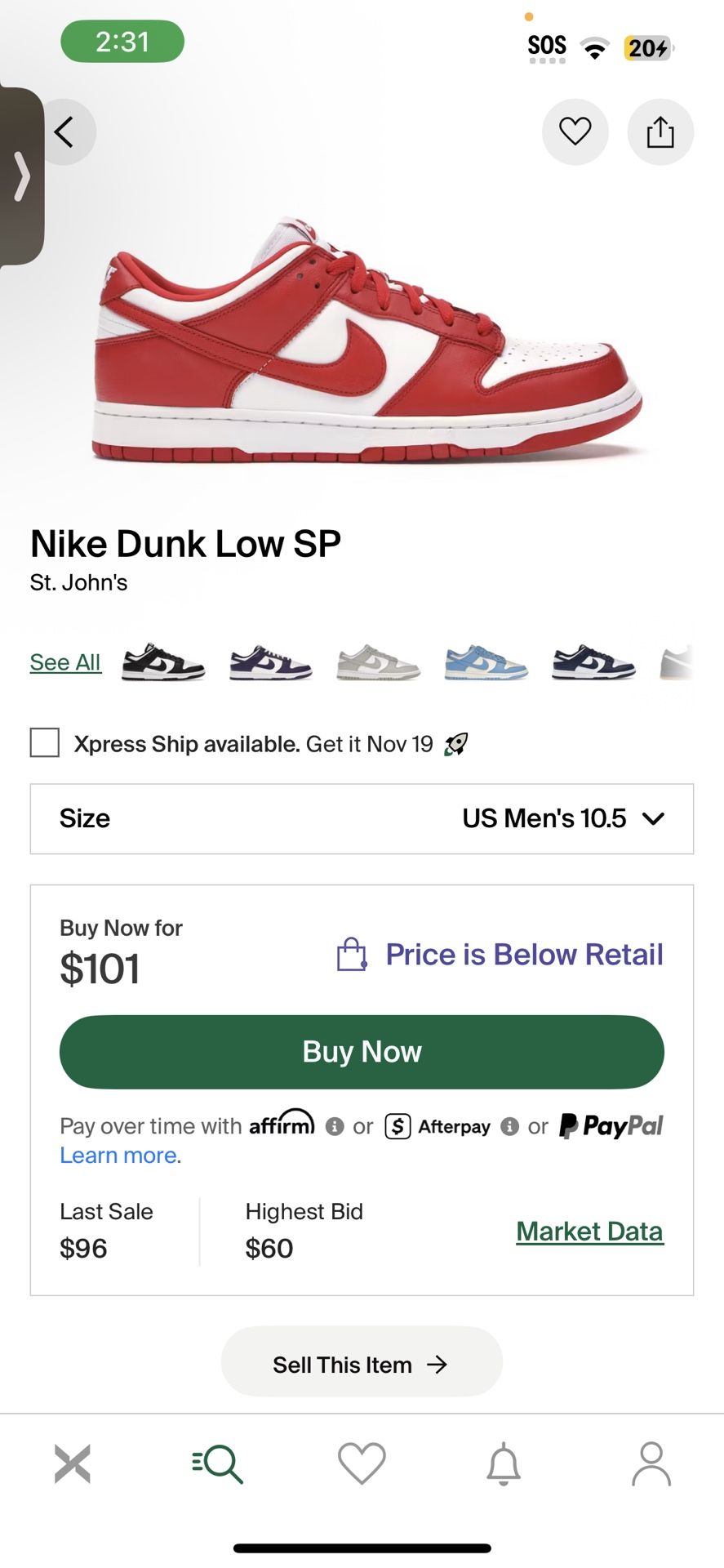The height and width of the screenshot is (1568, 724).
Task: Open notifications via the bell icon
Action: click(504, 1463)
